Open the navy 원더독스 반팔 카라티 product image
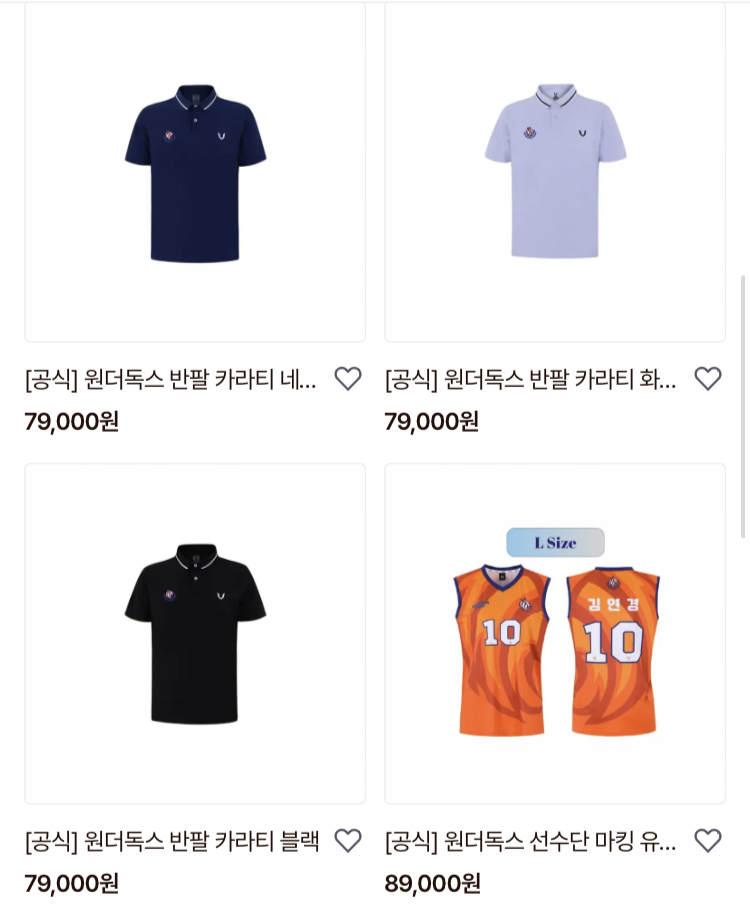 click(195, 172)
